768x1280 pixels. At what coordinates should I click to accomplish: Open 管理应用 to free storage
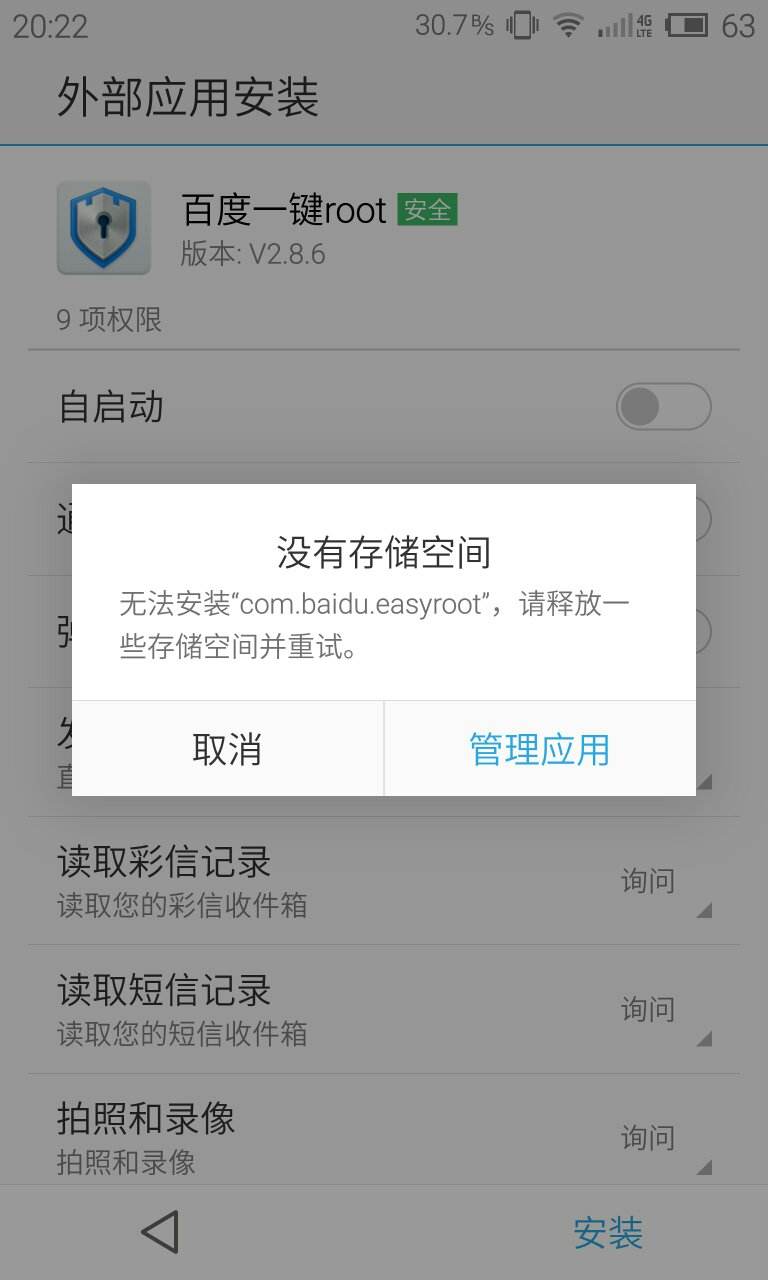(x=539, y=749)
